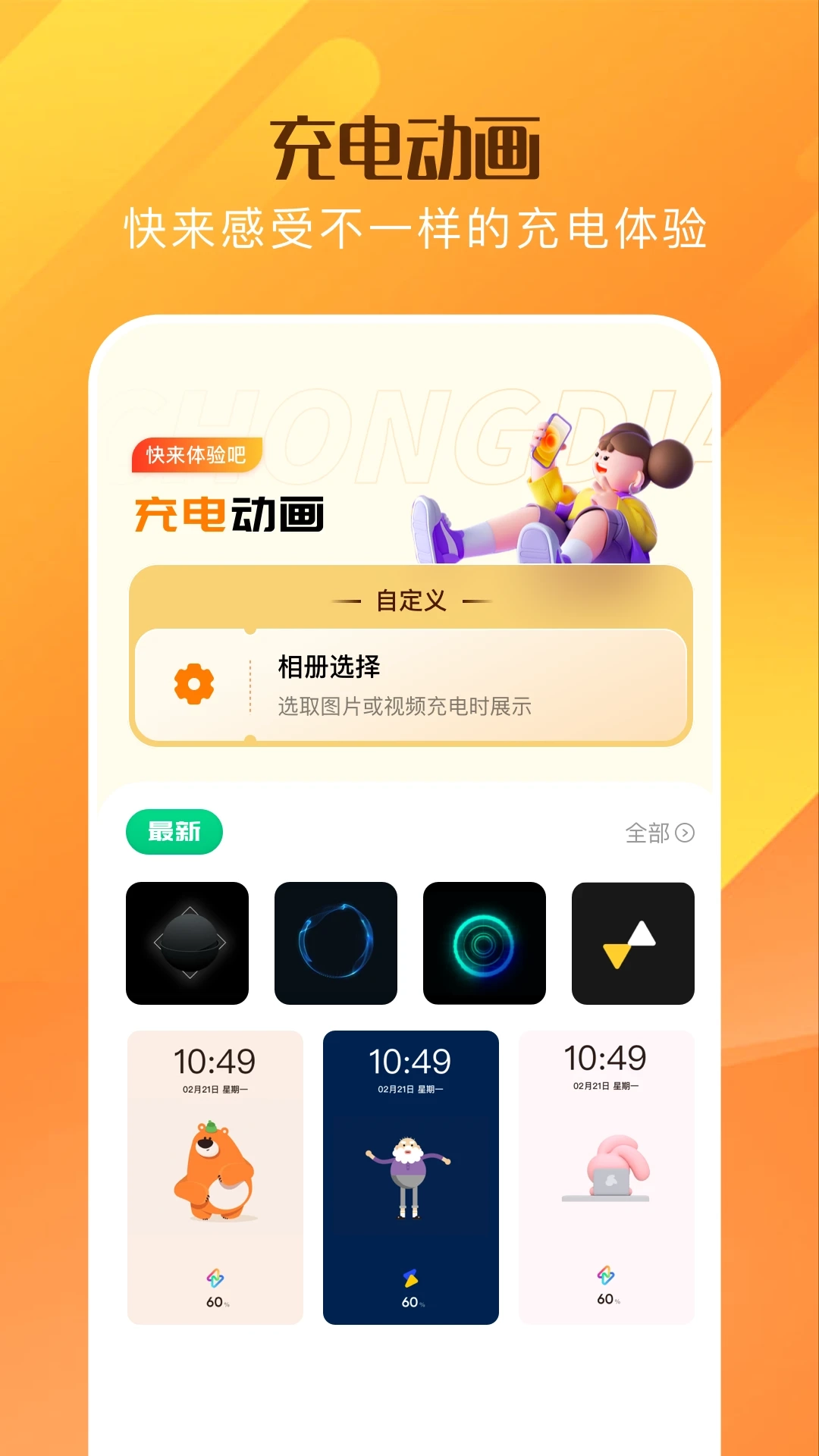
Task: Select the yellow triangle charging animation icon
Action: pos(633,942)
